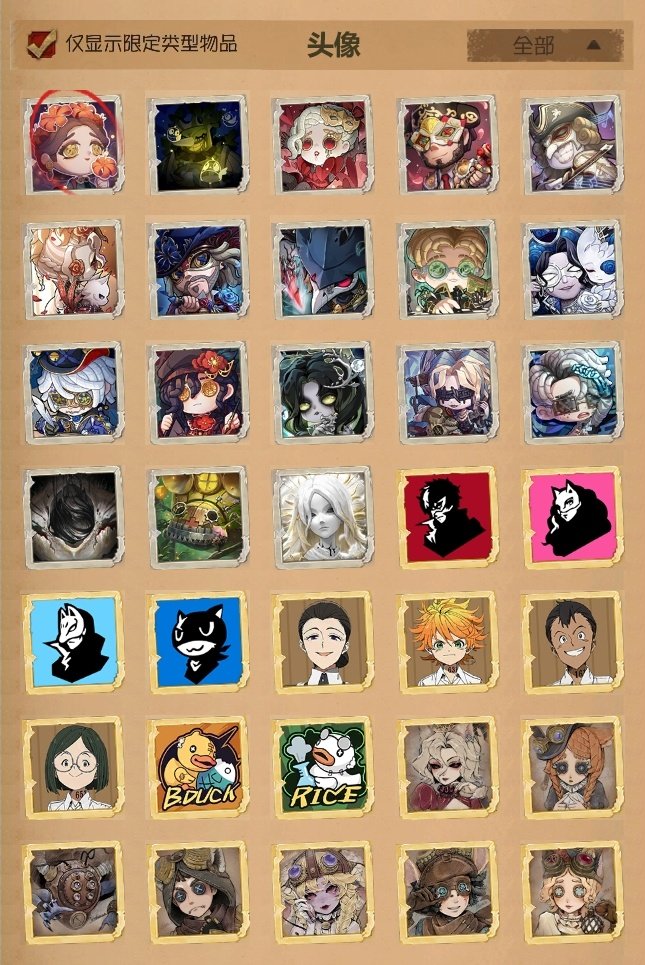The height and width of the screenshot is (965, 645).
Task: Pick the Joker silhouette on red background
Action: 447,517
